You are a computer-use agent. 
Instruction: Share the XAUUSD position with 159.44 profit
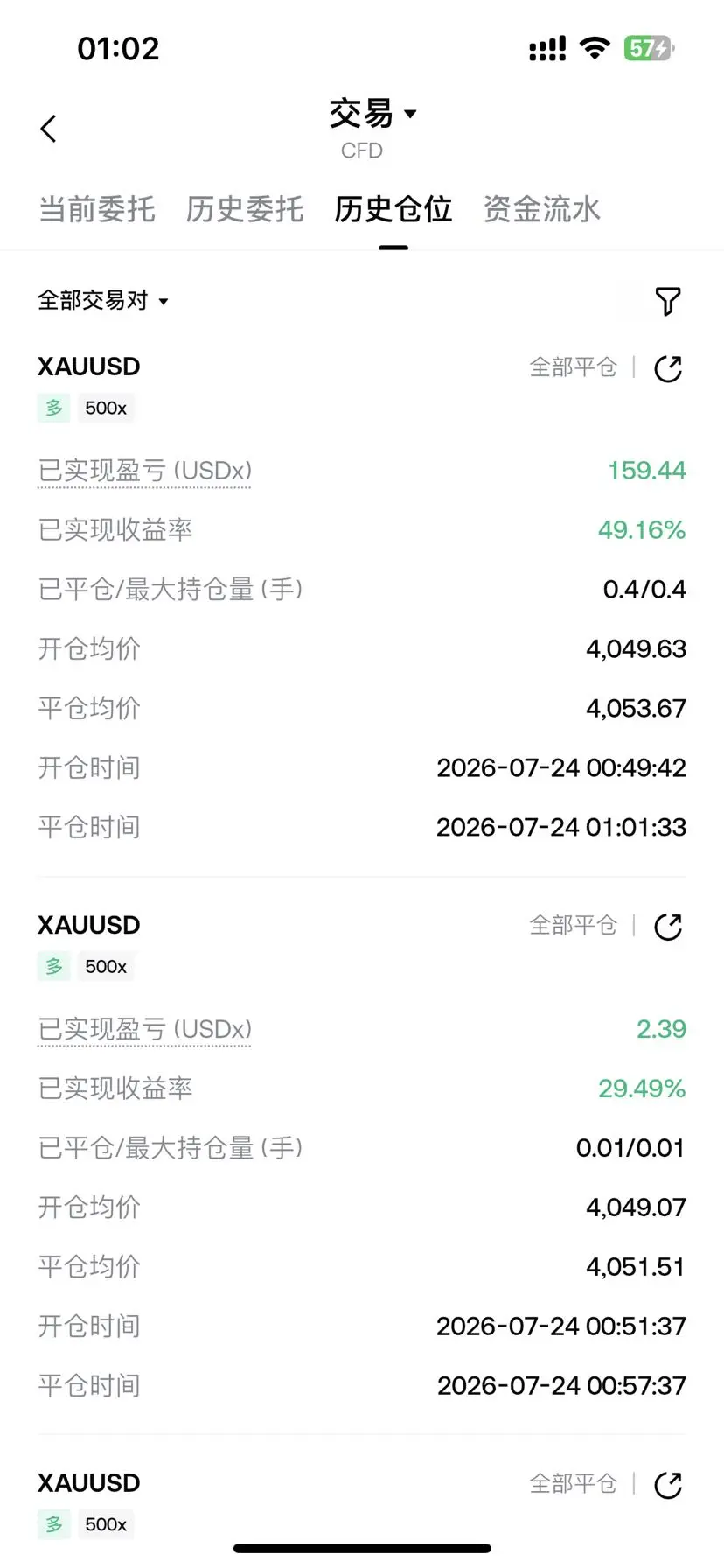point(668,368)
